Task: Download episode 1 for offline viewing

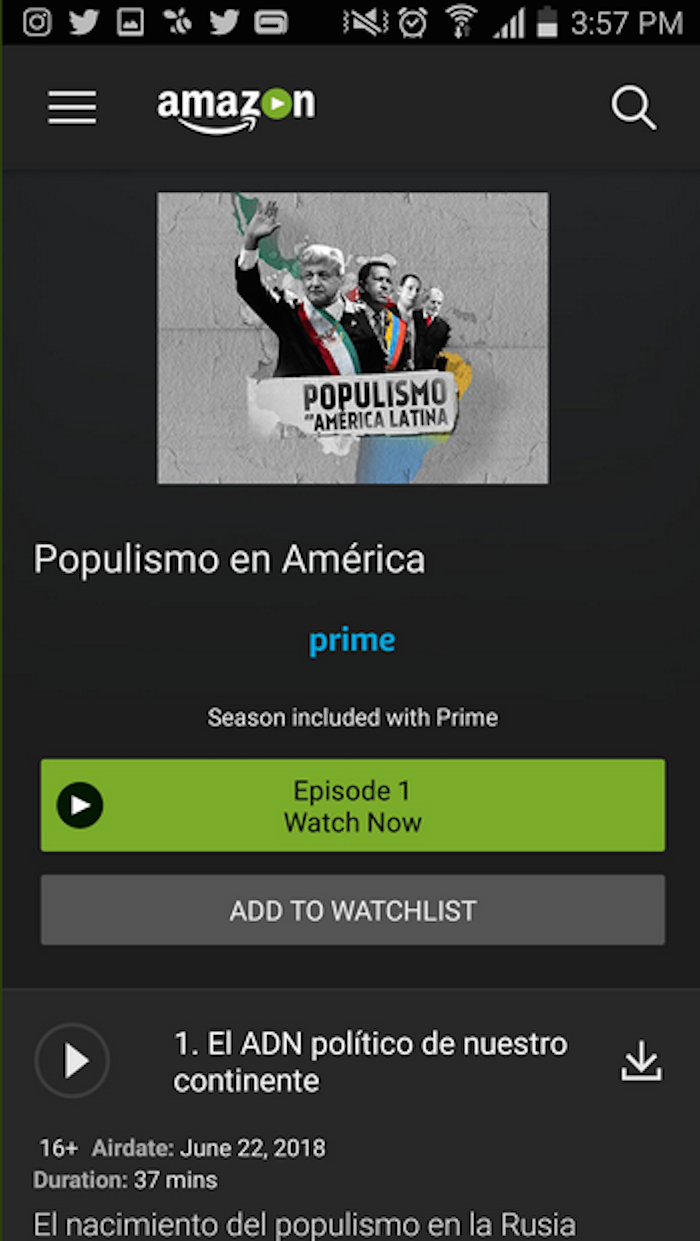Action: coord(641,1062)
